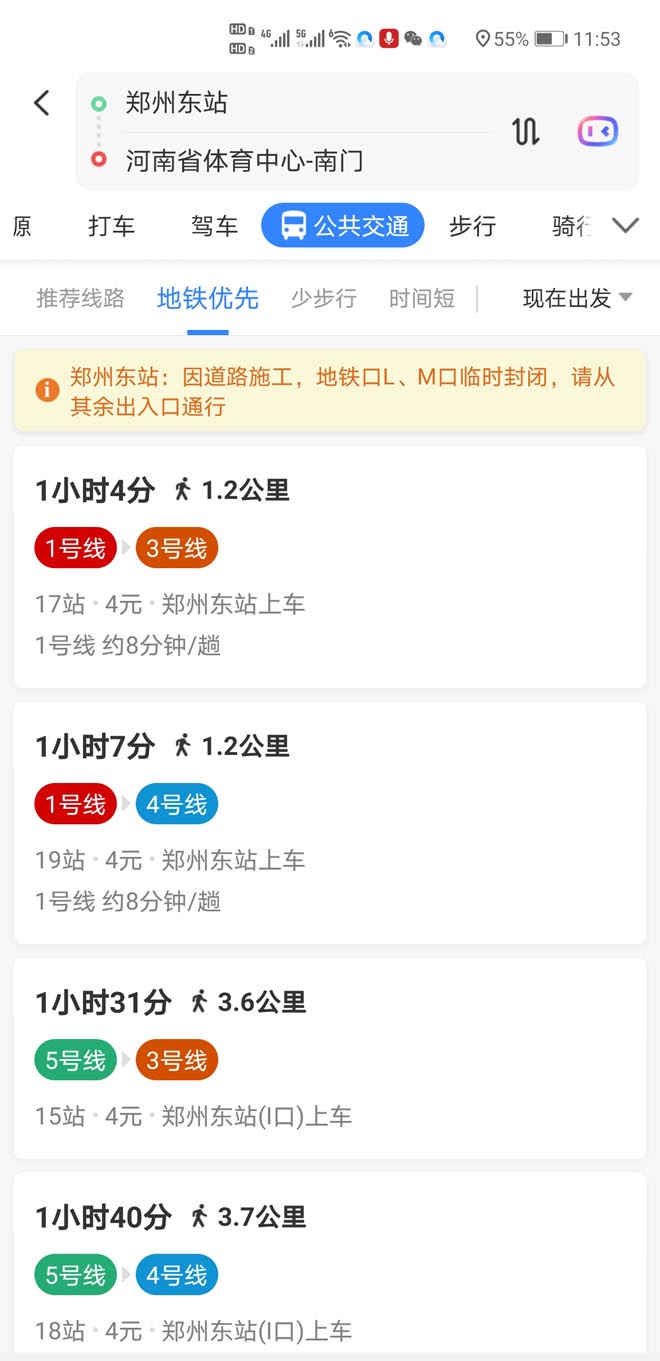View the 1小时7分 route via 1号线 and 4号线
Screen dimensions: 660x1361
[330, 822]
